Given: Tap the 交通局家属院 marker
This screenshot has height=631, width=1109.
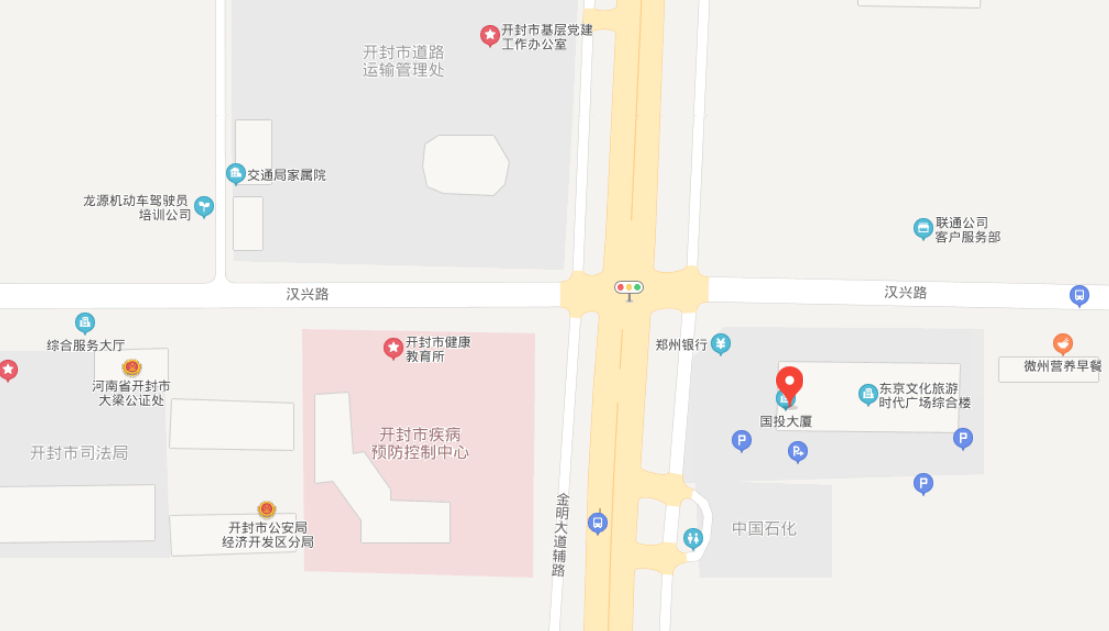Looking at the screenshot, I should click(236, 175).
